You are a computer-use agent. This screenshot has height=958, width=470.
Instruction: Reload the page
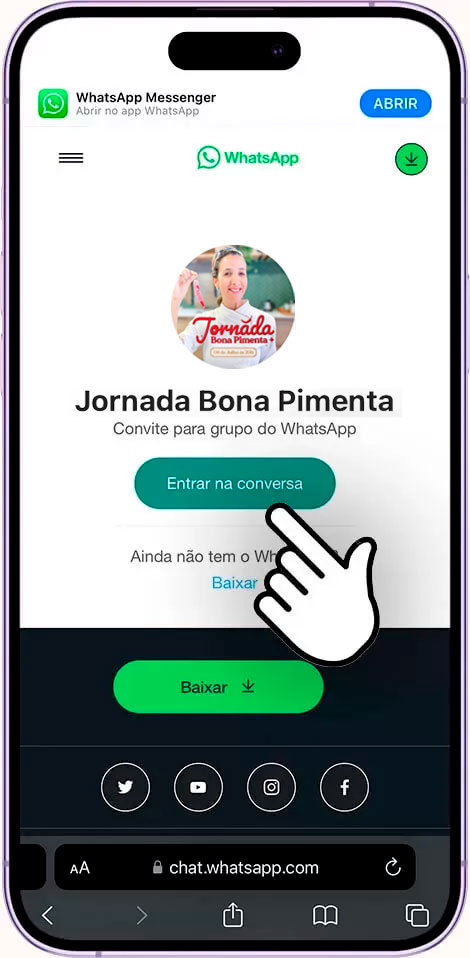[x=392, y=867]
